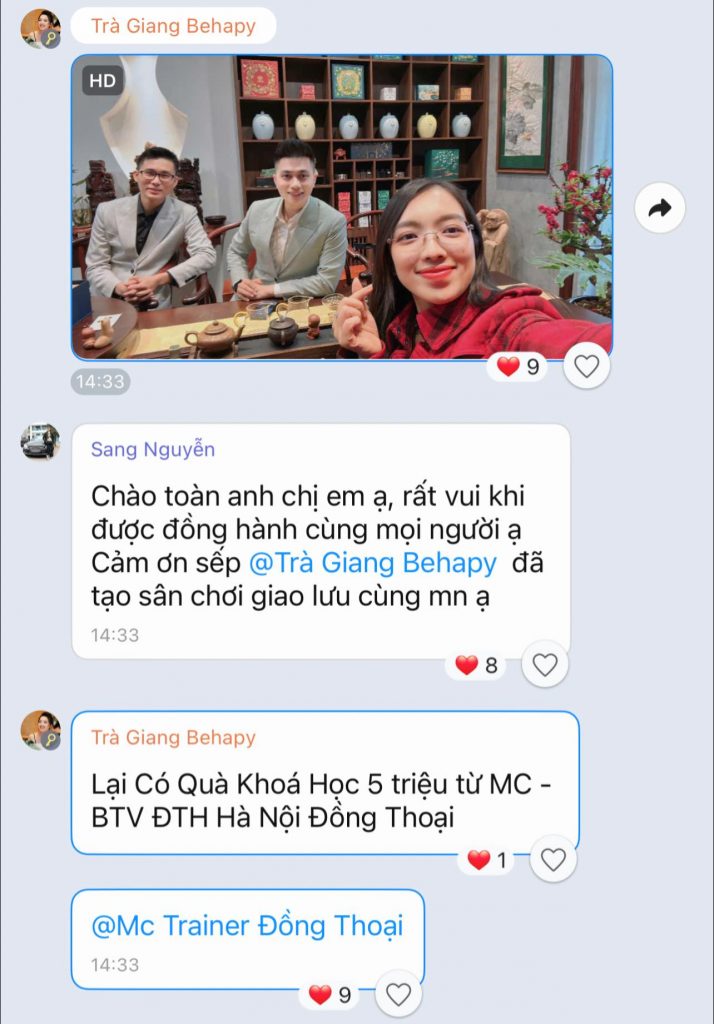Open the shared photo in the chat
Image resolution: width=714 pixels, height=1024 pixels.
(x=341, y=207)
